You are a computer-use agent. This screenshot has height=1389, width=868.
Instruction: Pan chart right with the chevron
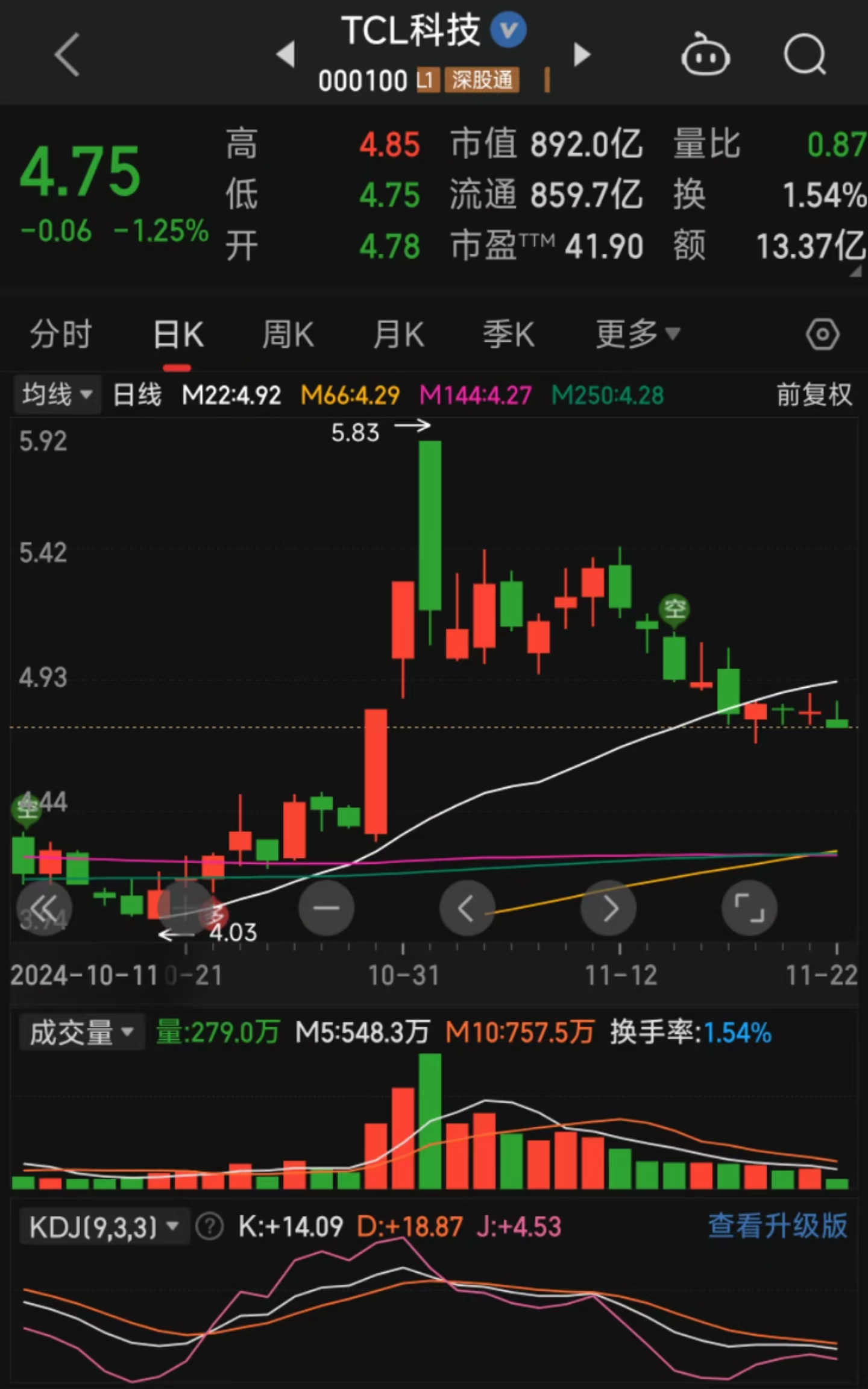point(609,909)
